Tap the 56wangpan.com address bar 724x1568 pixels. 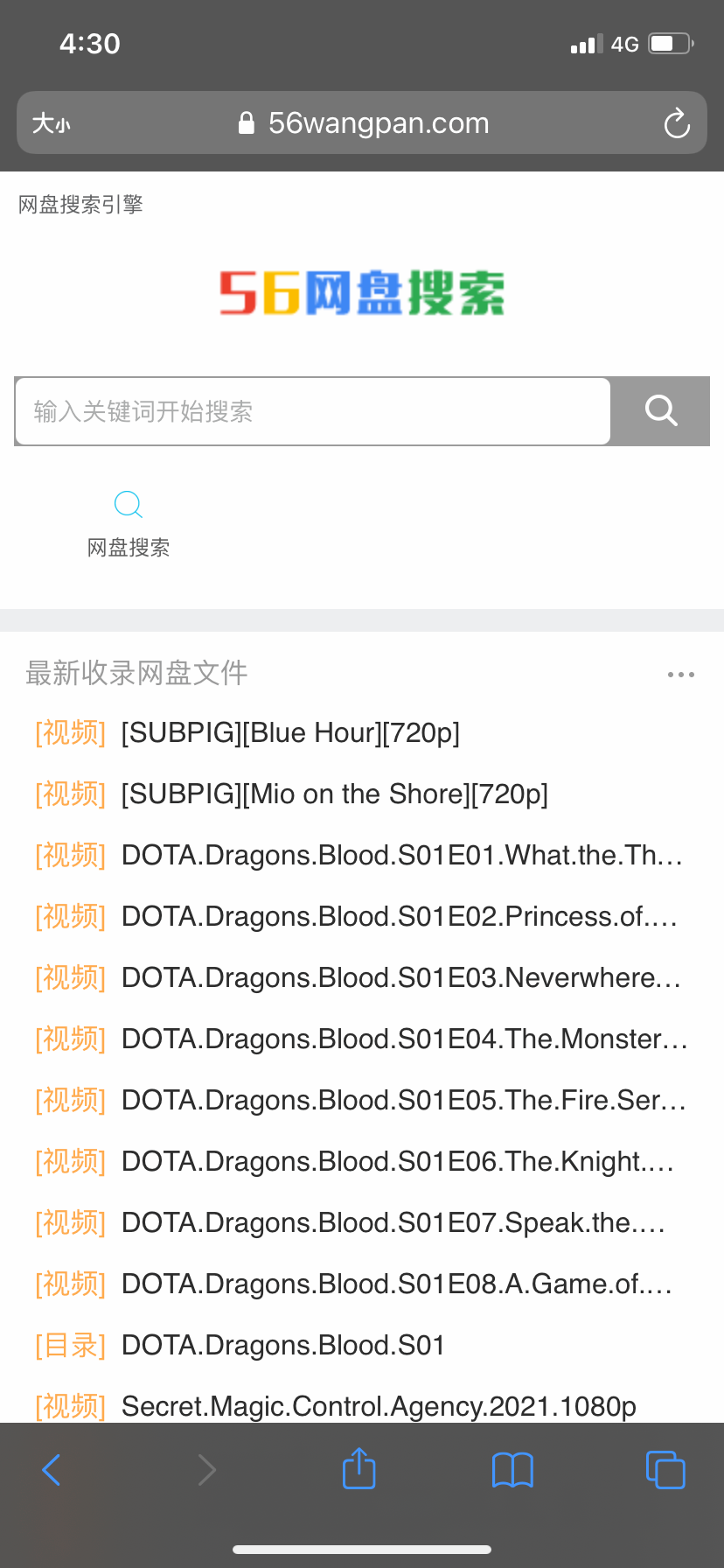coord(364,123)
